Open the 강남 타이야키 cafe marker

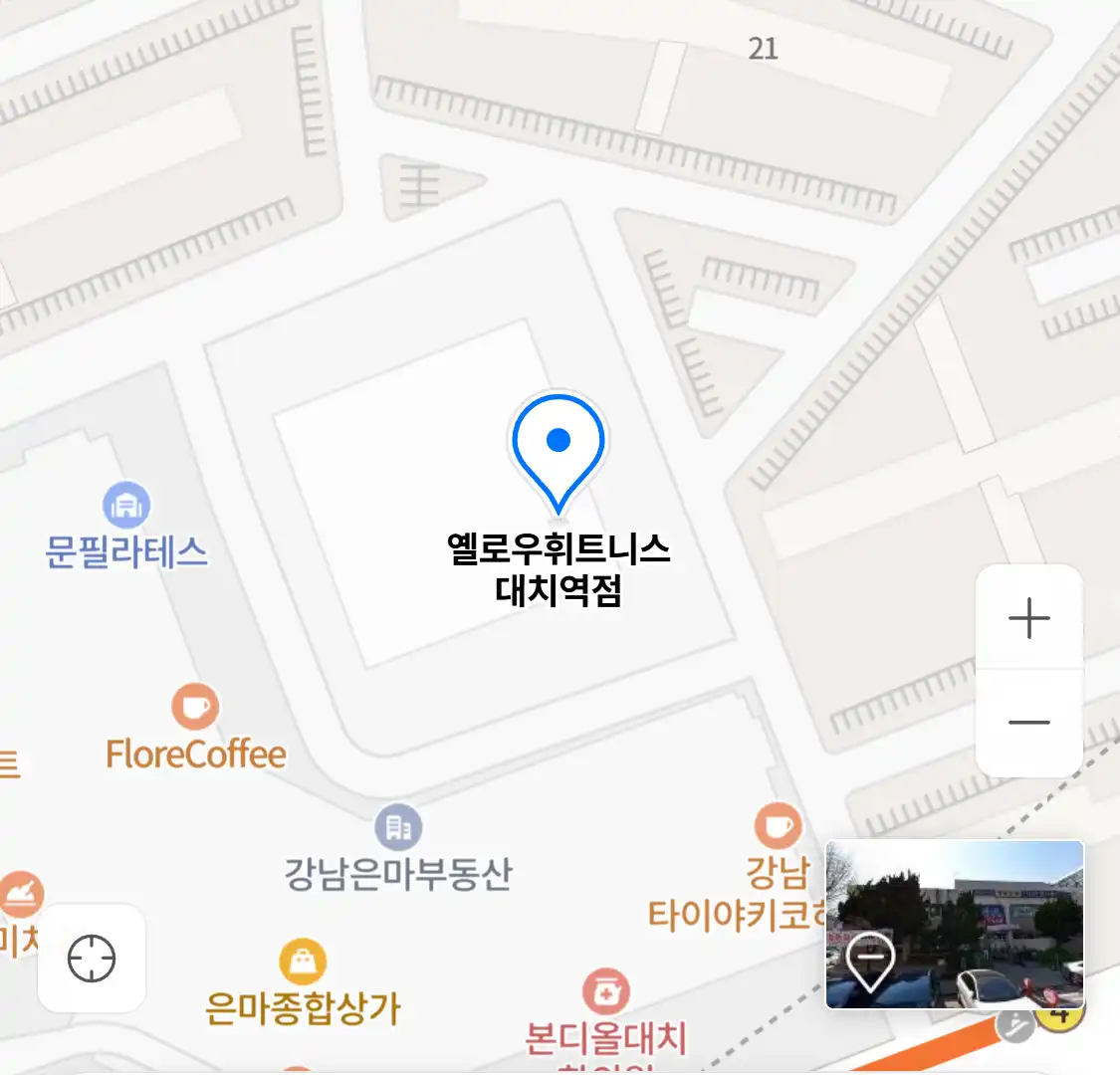778,827
